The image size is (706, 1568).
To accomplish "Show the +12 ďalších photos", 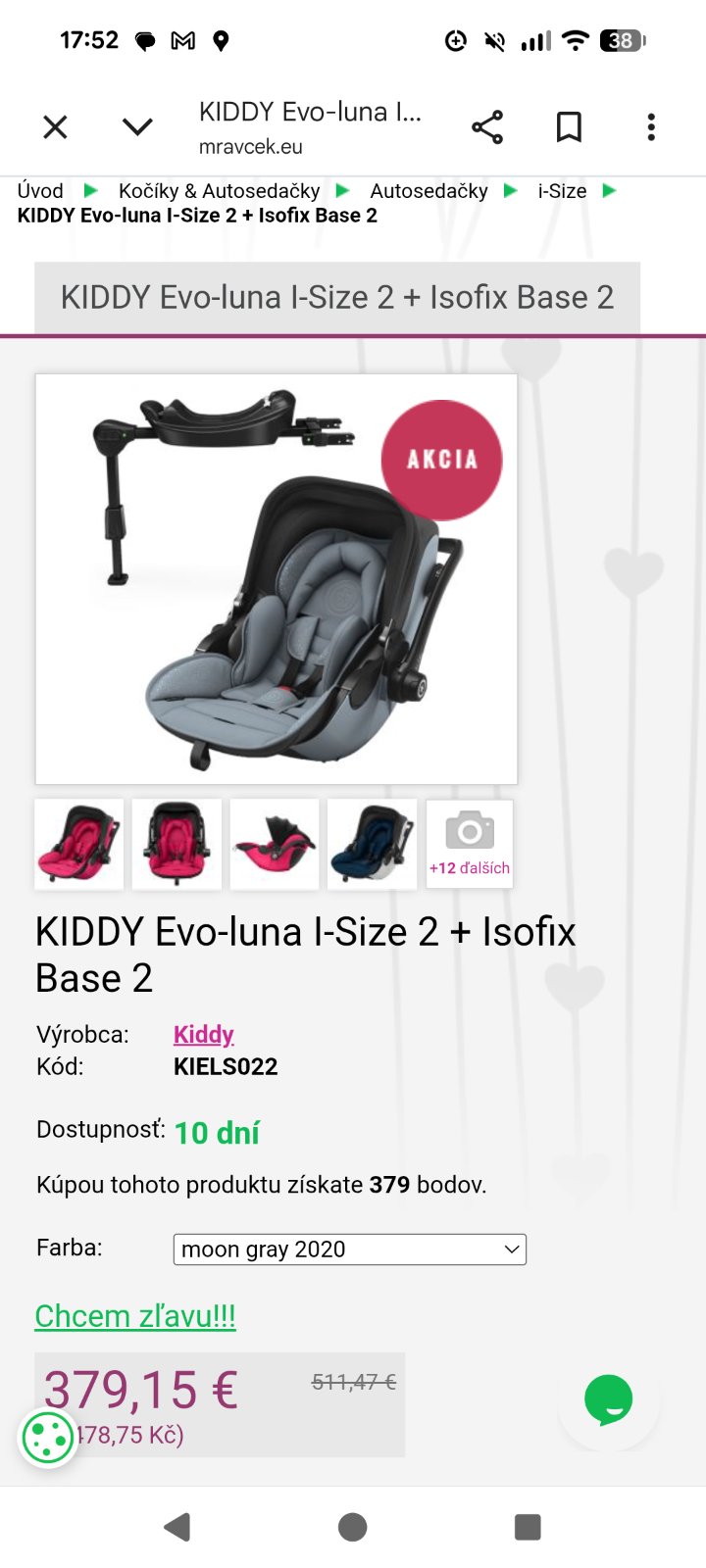I will click(x=470, y=844).
